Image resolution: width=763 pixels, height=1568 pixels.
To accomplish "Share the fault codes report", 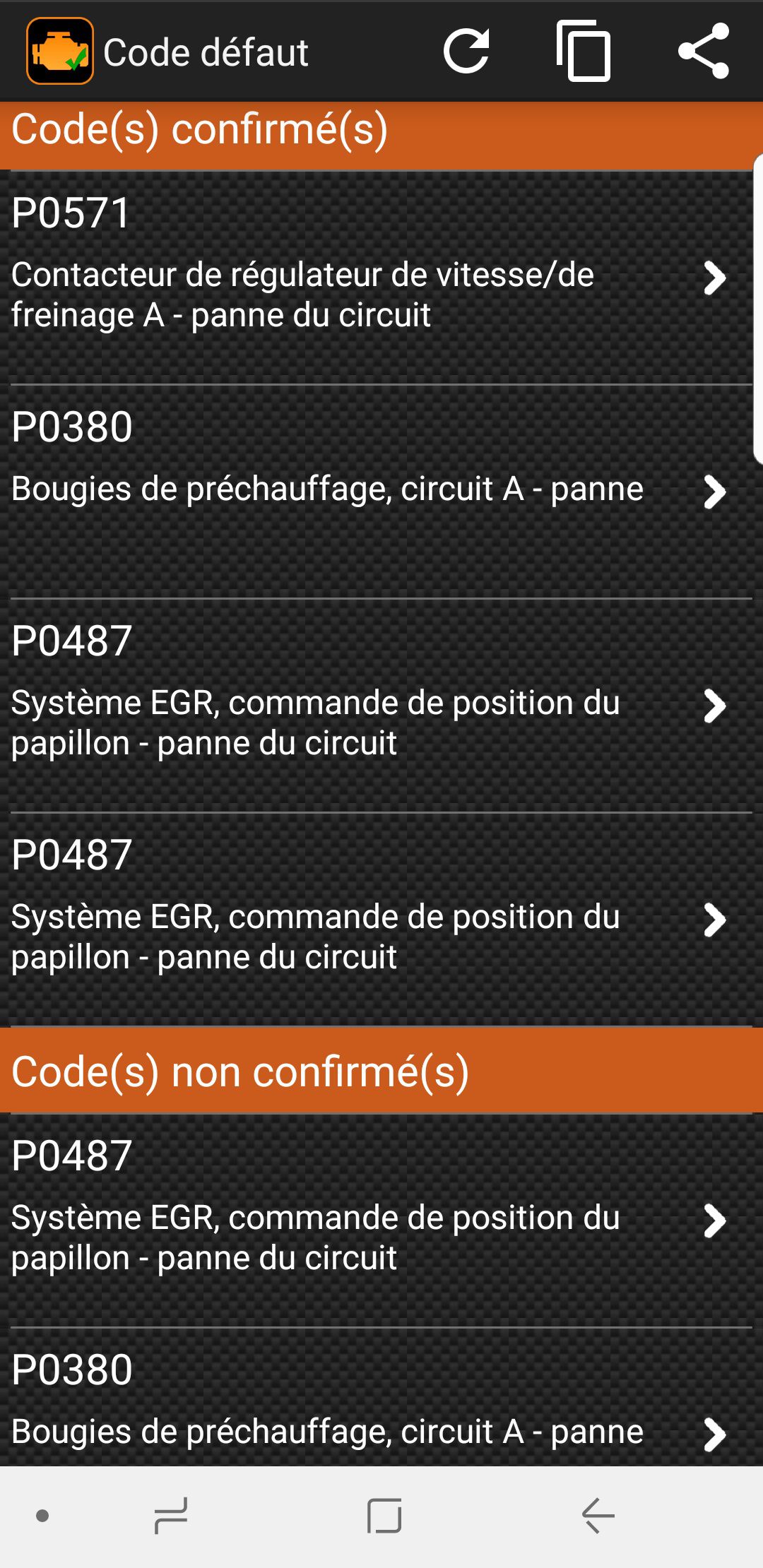I will [704, 51].
